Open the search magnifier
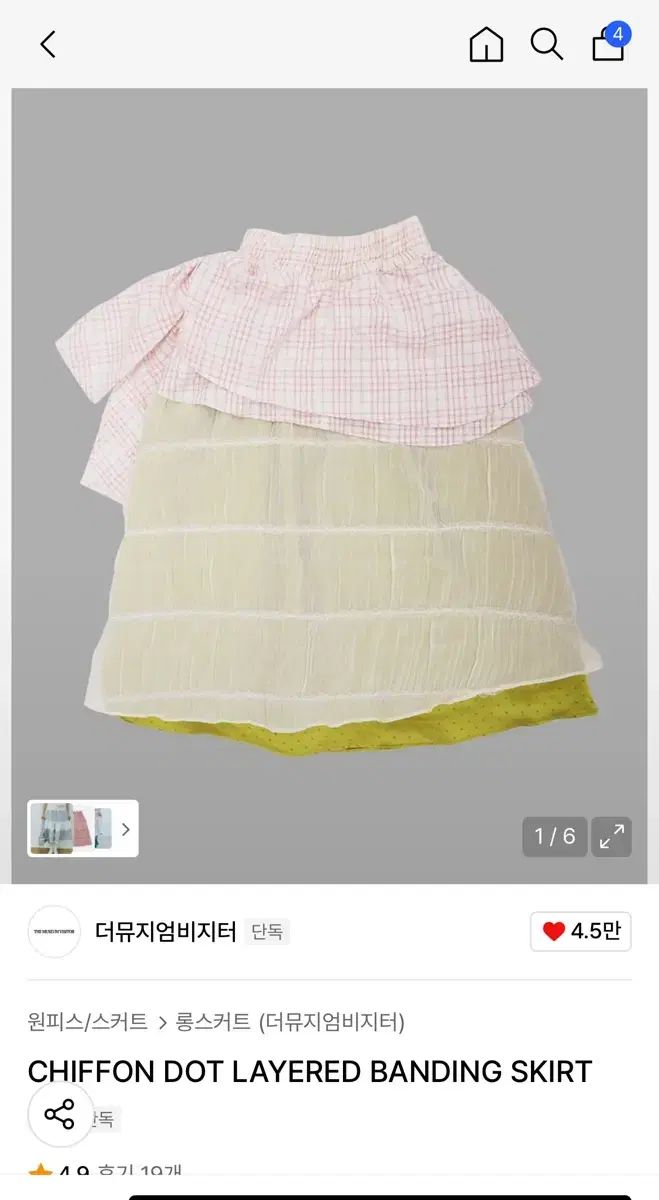 pos(546,44)
